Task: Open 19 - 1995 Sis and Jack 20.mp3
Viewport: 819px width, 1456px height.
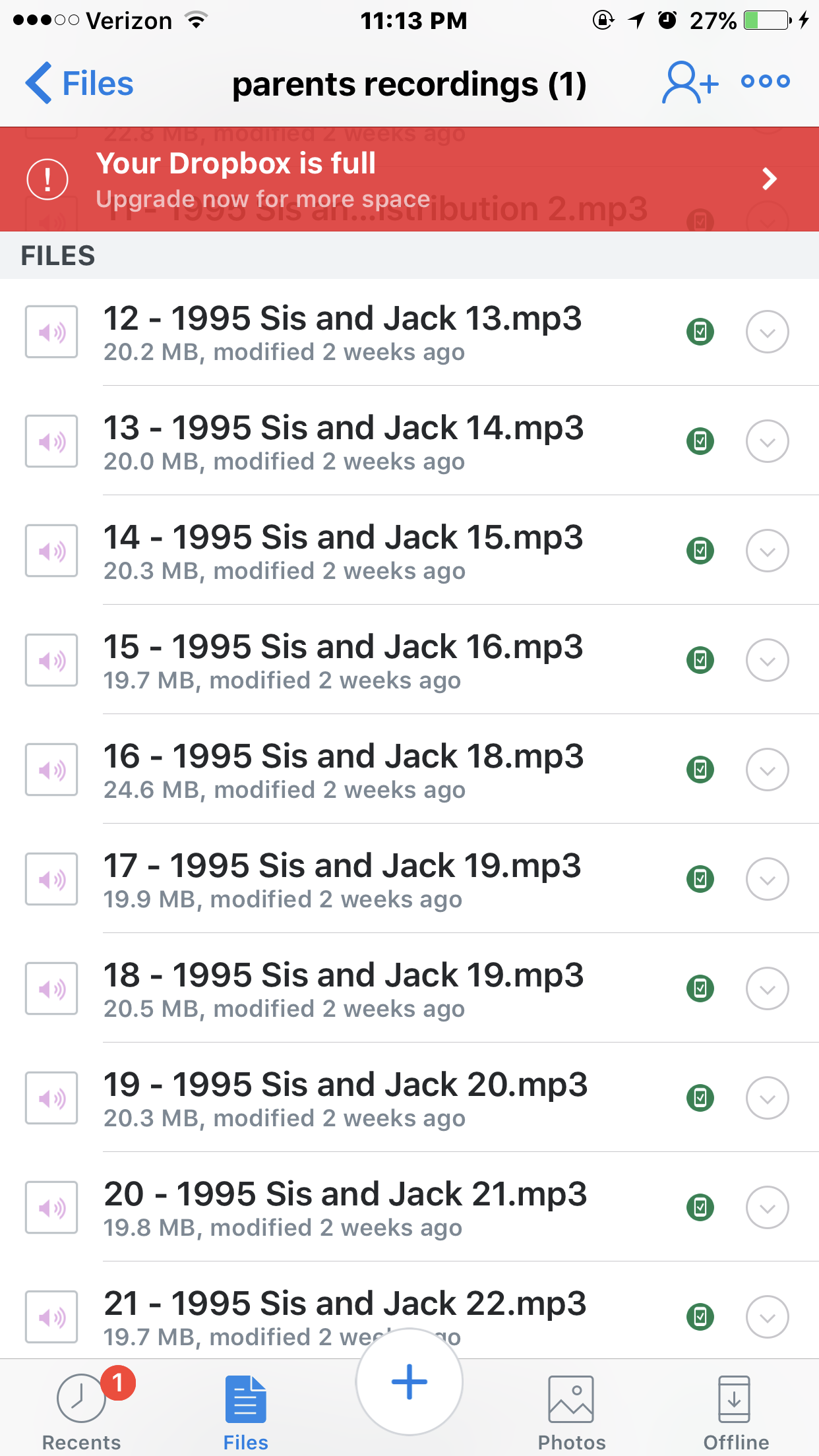Action: 343,1098
